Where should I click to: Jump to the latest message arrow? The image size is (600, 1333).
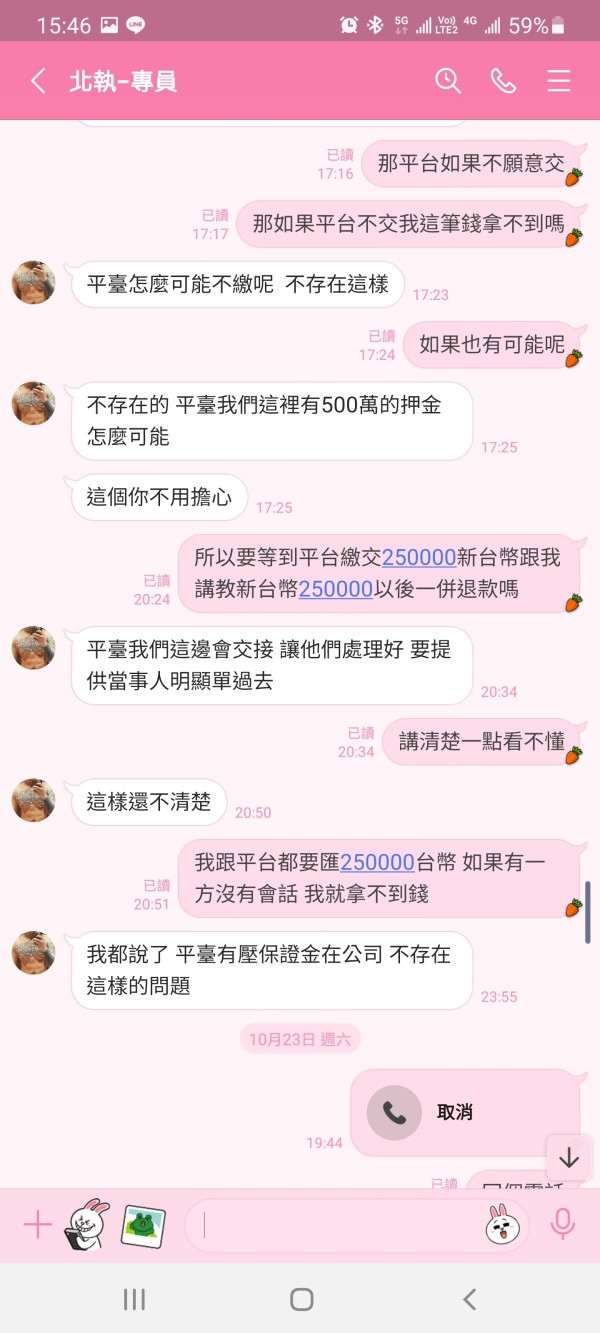pyautogui.click(x=569, y=1158)
